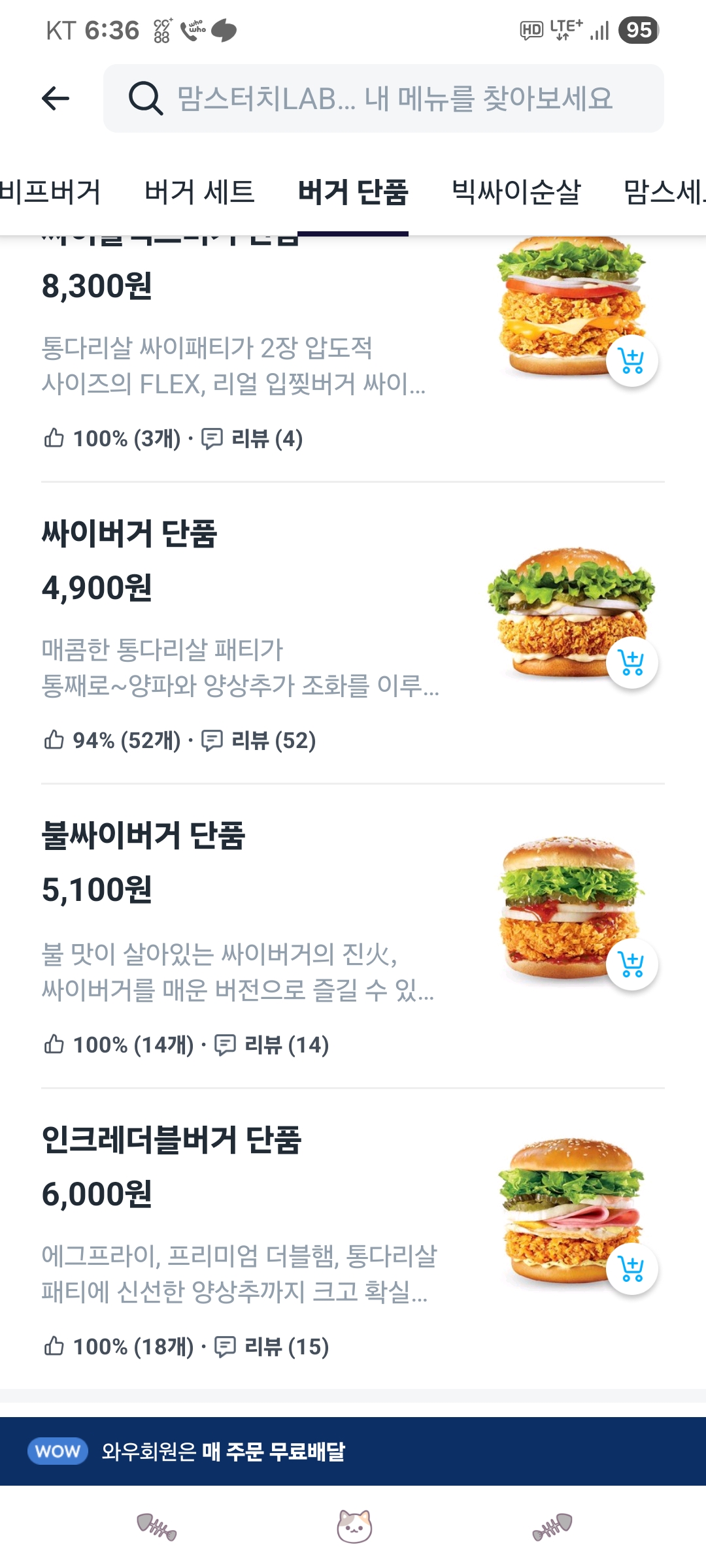Image resolution: width=706 pixels, height=1568 pixels.
Task: Switch to the 비프버거 tab
Action: click(x=50, y=192)
